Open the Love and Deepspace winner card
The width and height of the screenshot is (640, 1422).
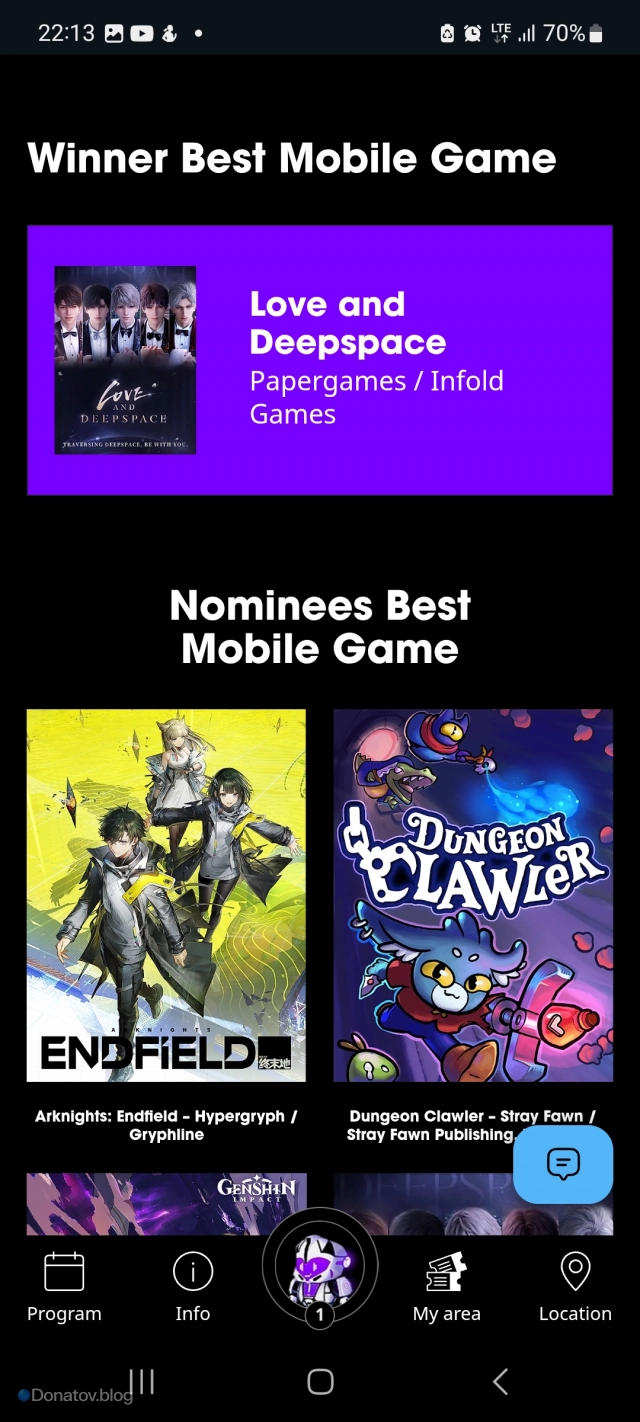(x=320, y=360)
